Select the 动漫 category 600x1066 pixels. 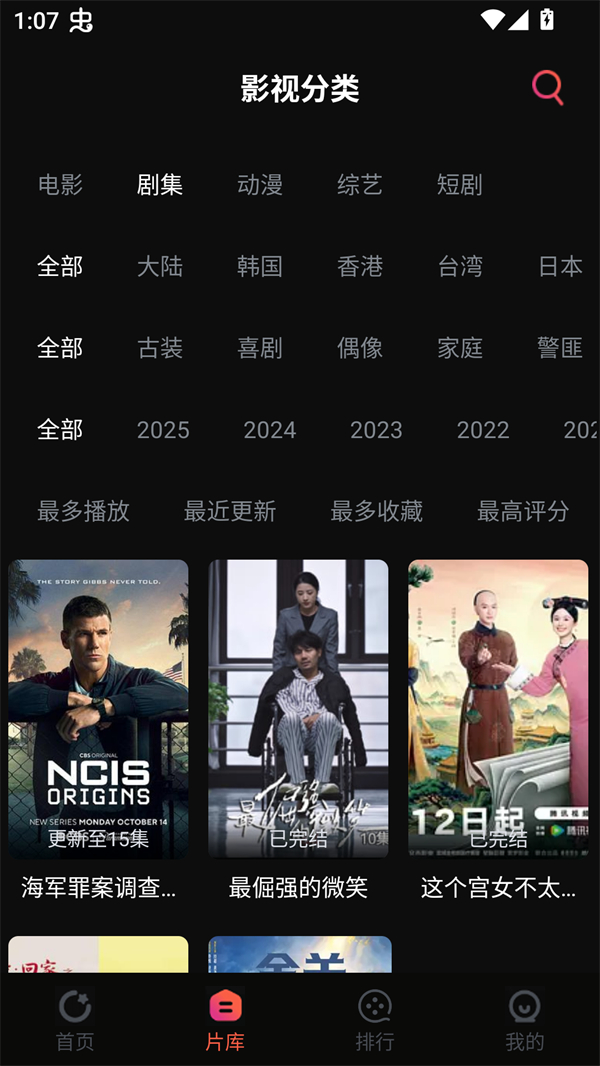pyautogui.click(x=260, y=185)
